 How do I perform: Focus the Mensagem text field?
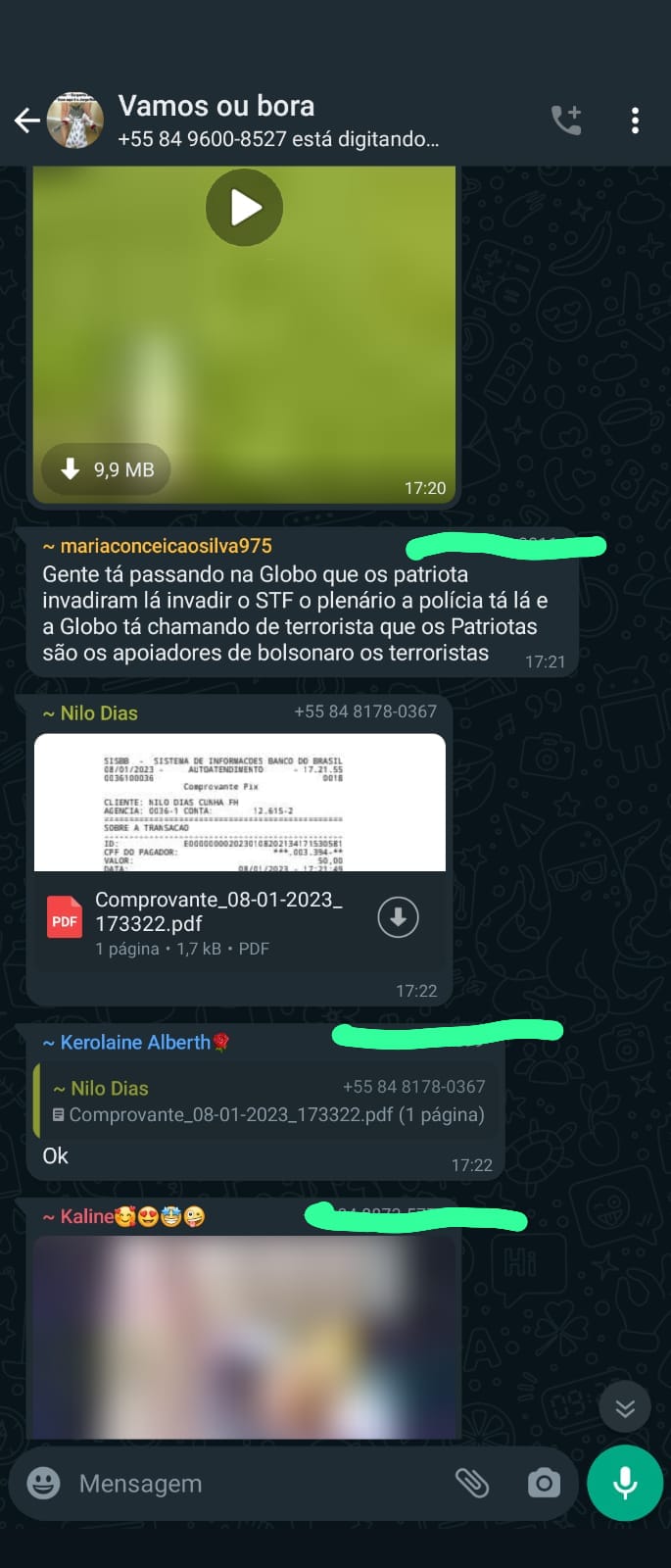coord(255,1484)
